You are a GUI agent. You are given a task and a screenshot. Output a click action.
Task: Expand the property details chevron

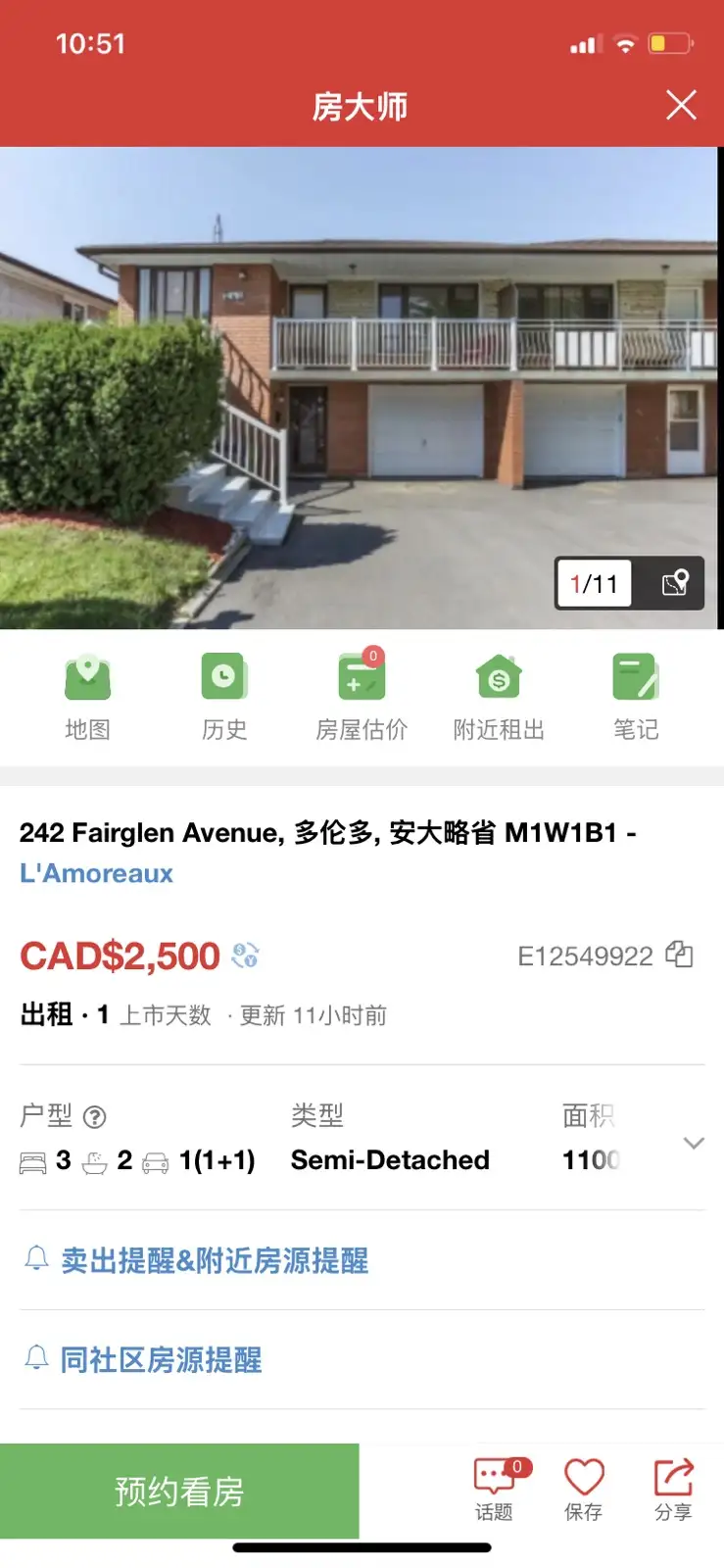694,1143
